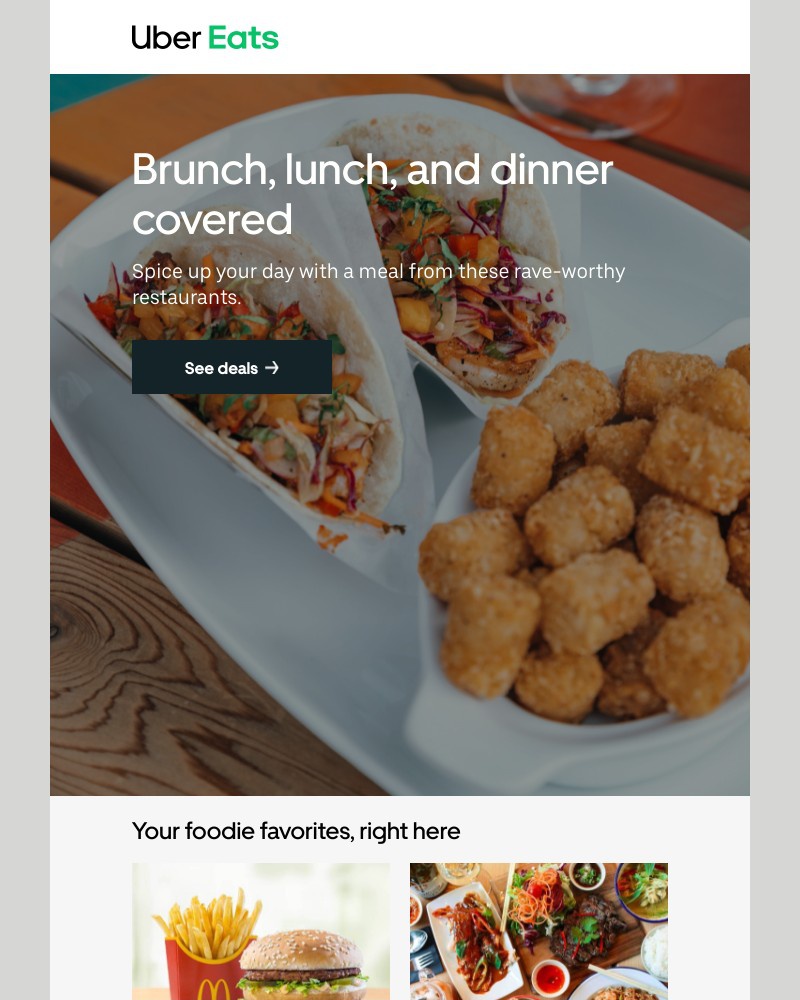This screenshot has height=1000, width=800.
Task: Open the McDonald's restaurant thumbnail
Action: coord(261,931)
